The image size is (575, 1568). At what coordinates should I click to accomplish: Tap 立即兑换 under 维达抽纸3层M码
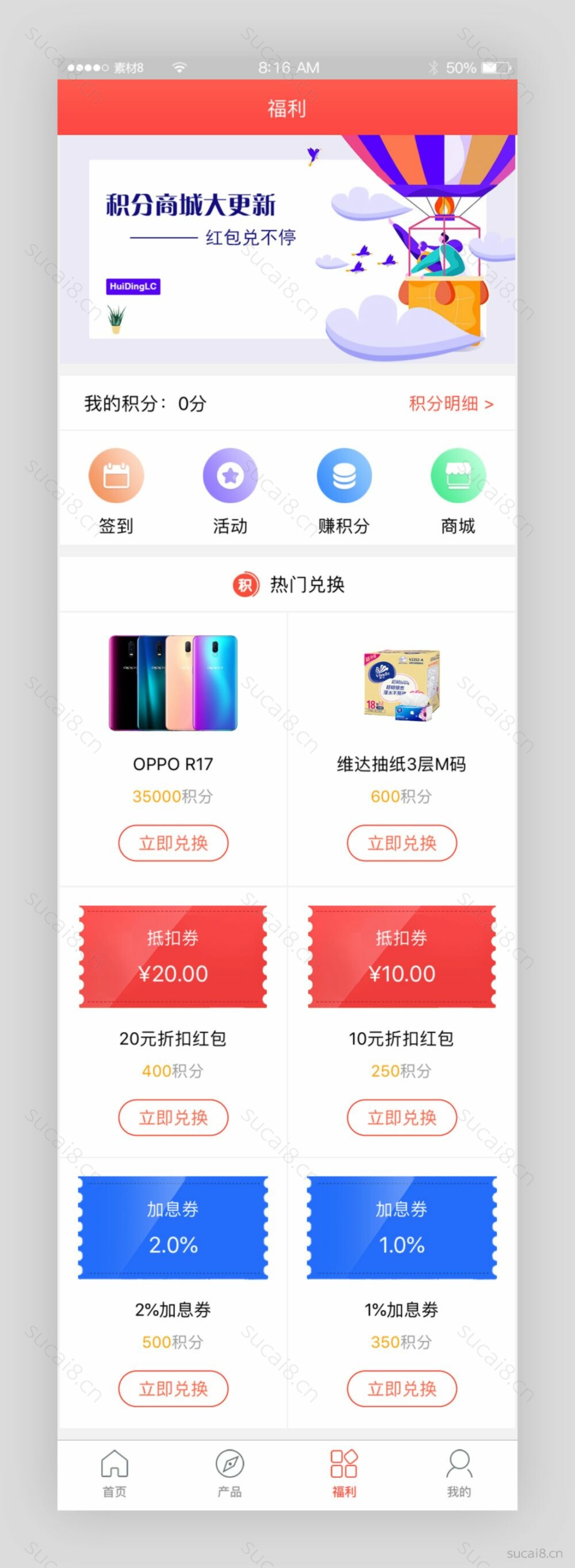tap(401, 843)
